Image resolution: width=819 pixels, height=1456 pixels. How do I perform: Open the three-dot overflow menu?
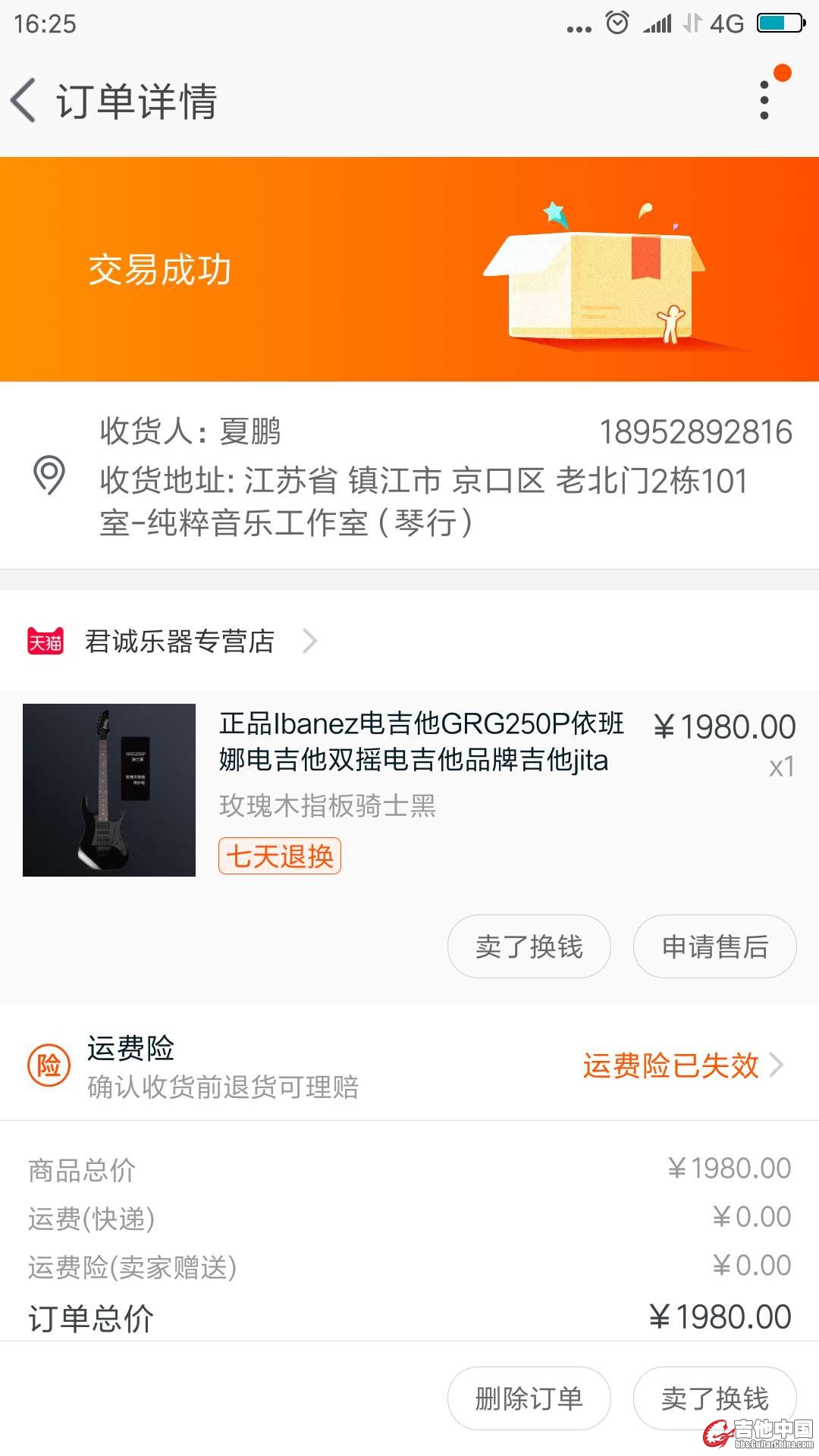[x=764, y=101]
